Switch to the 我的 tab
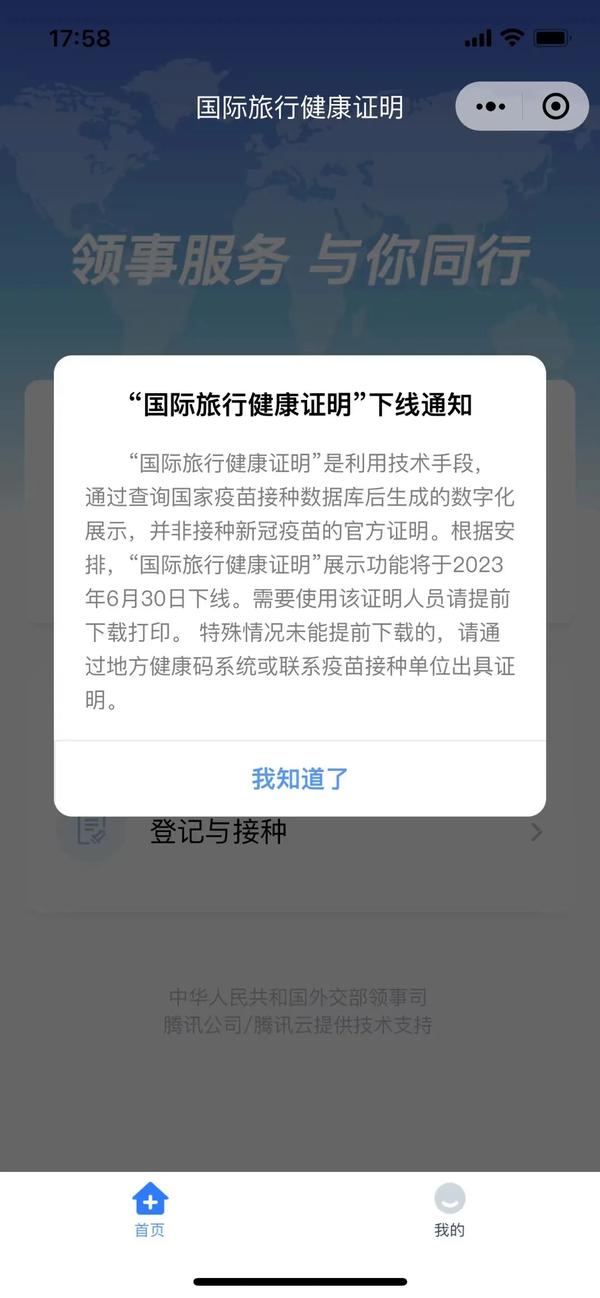Image resolution: width=600 pixels, height=1298 pixels. (x=449, y=1209)
